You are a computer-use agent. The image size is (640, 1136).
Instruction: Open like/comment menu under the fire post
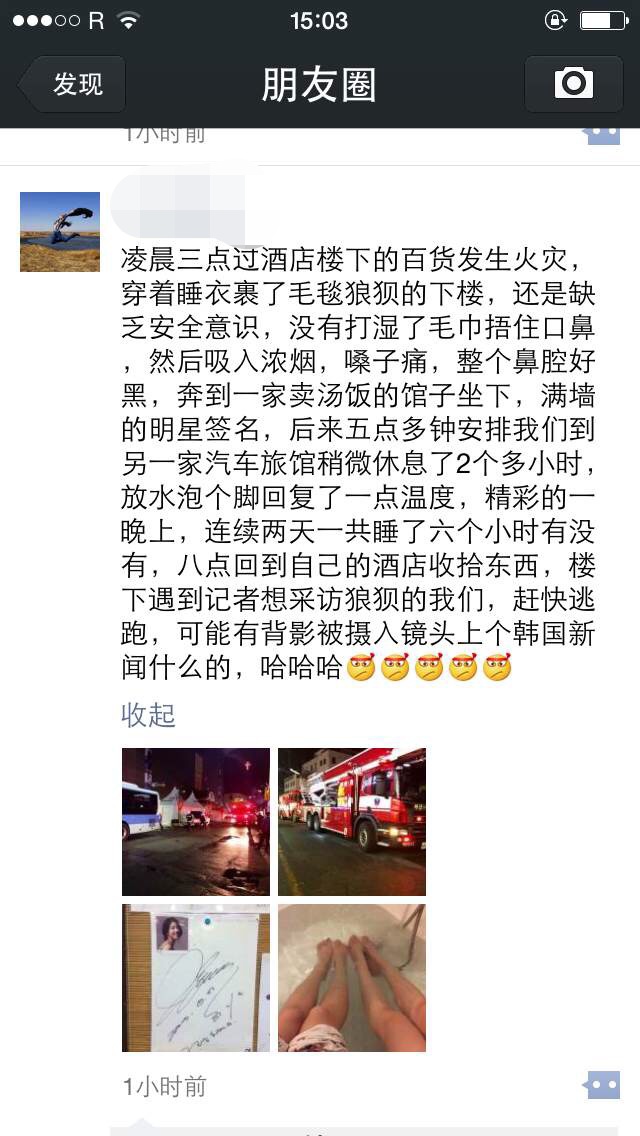tap(603, 1085)
